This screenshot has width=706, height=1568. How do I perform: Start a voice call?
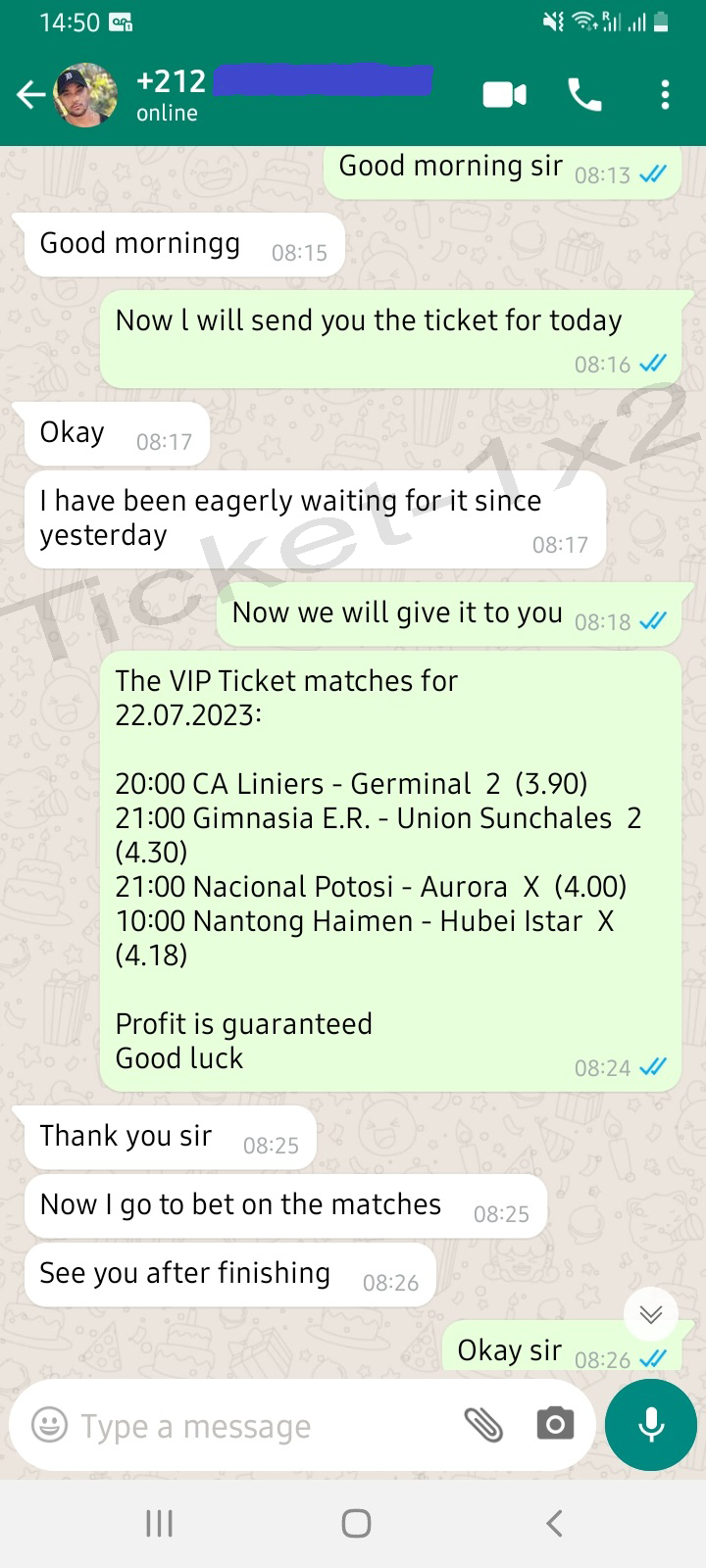[x=585, y=95]
